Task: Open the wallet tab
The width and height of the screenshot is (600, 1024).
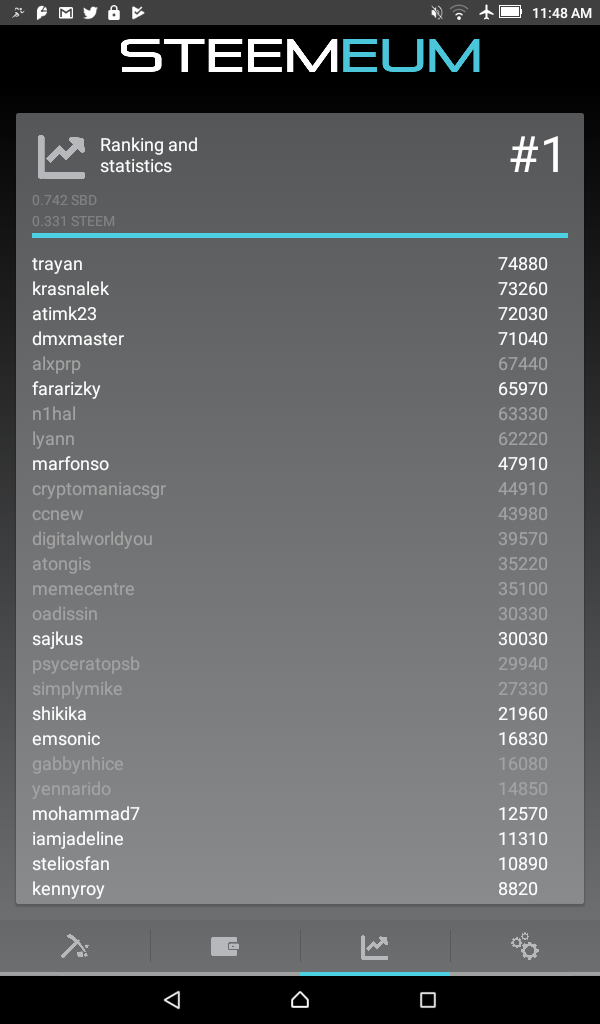Action: (x=225, y=946)
